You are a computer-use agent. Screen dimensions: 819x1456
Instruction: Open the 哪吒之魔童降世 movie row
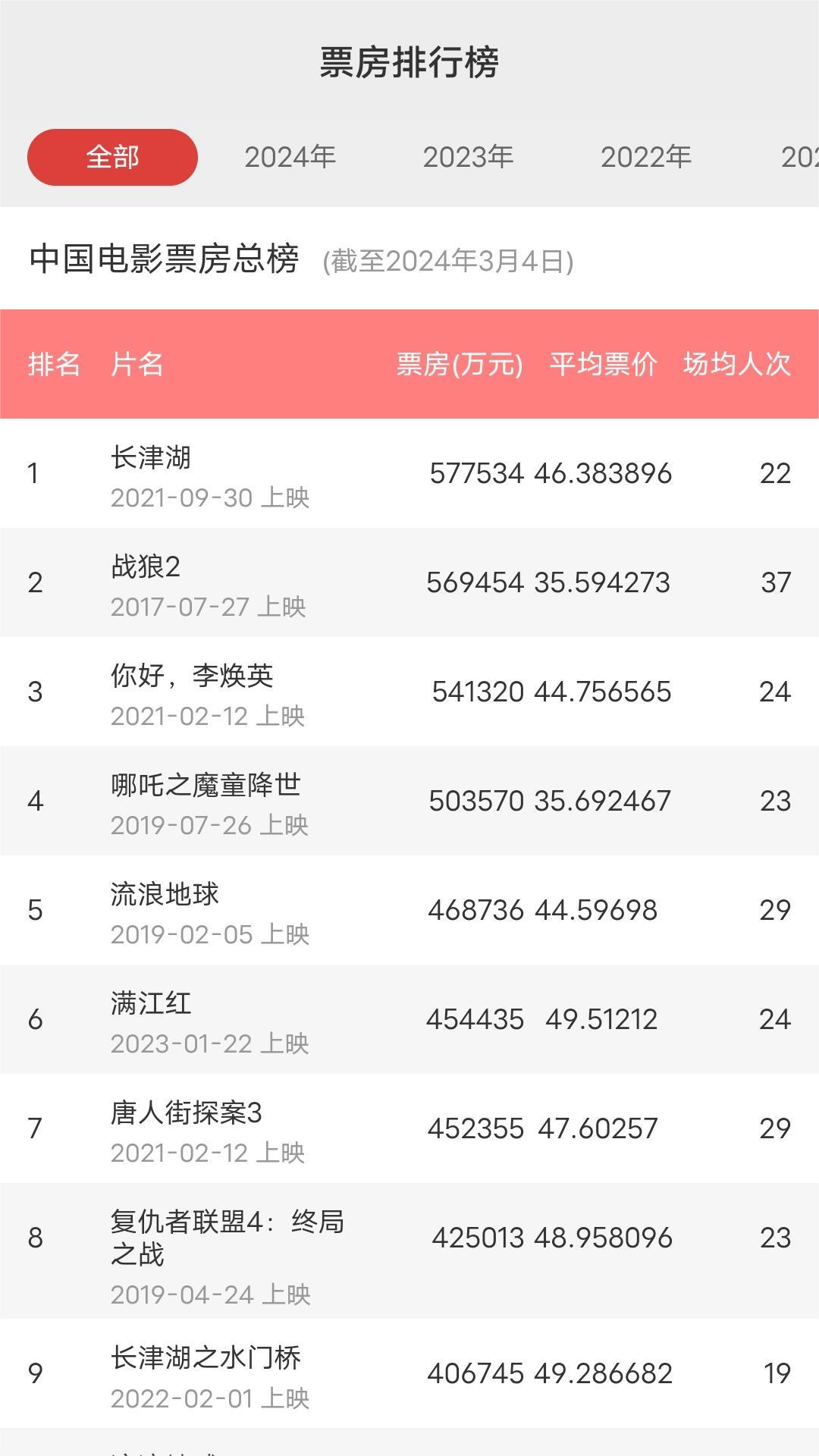[409, 802]
